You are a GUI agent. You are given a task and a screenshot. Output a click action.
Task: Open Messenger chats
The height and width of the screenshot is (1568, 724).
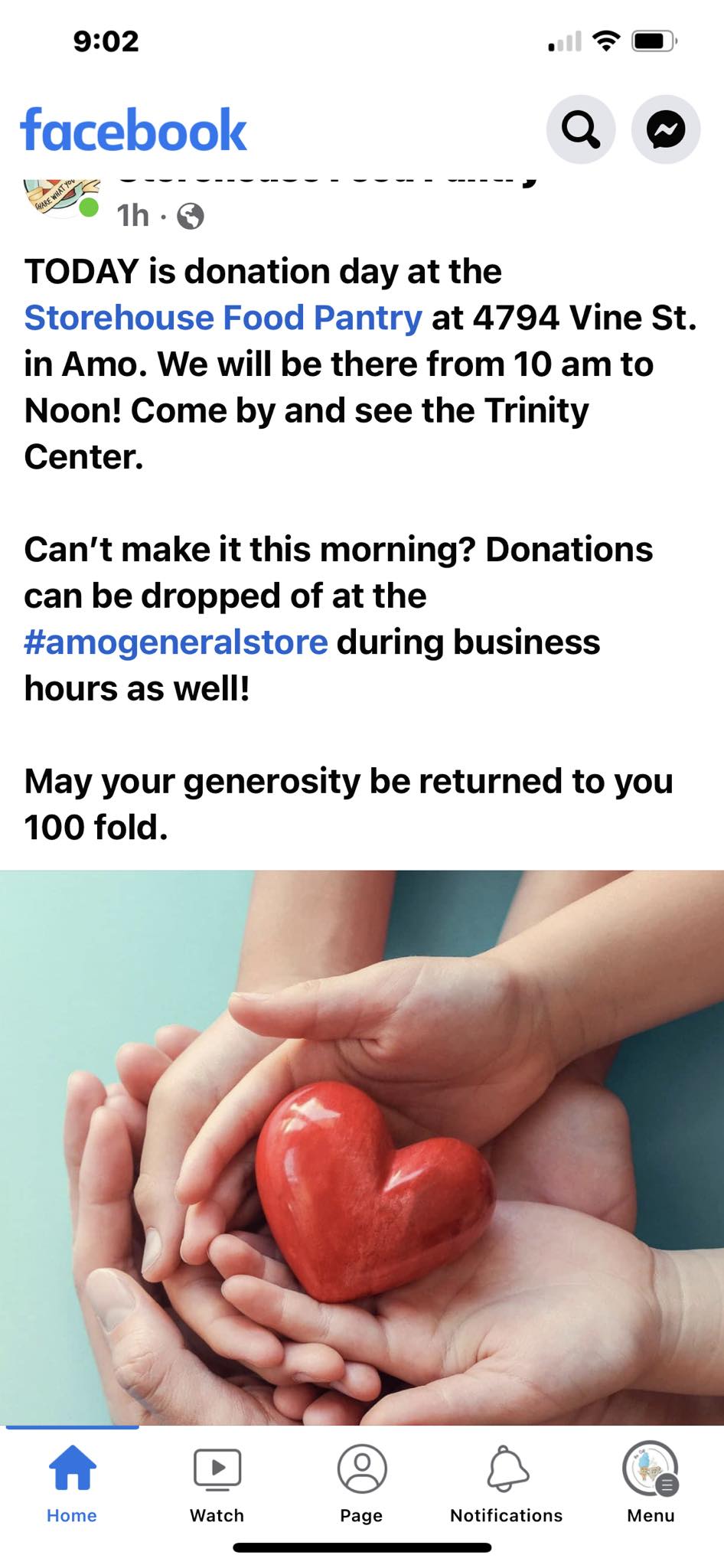point(665,129)
